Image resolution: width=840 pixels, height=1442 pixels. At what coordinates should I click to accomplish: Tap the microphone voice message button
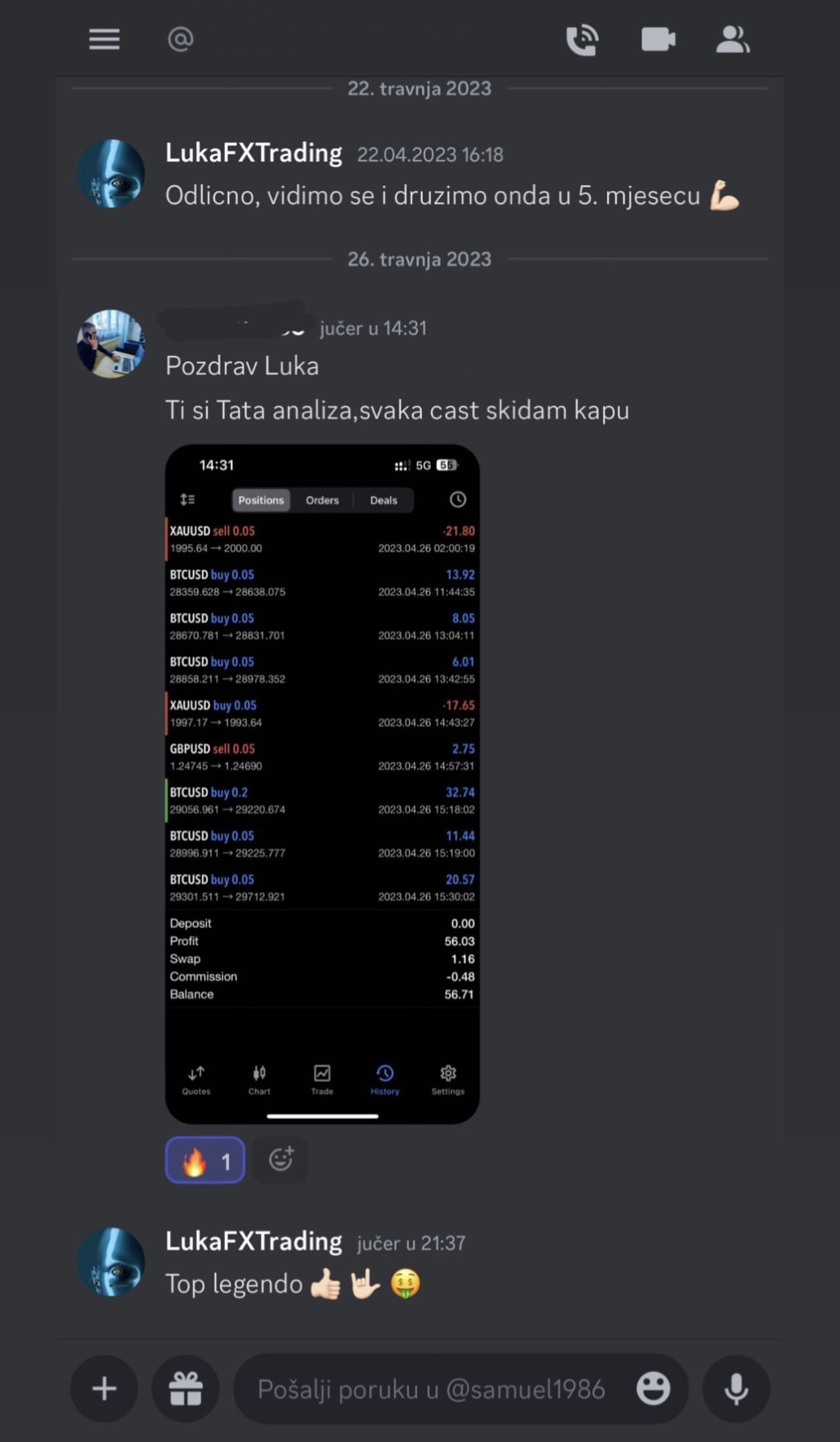point(736,1388)
